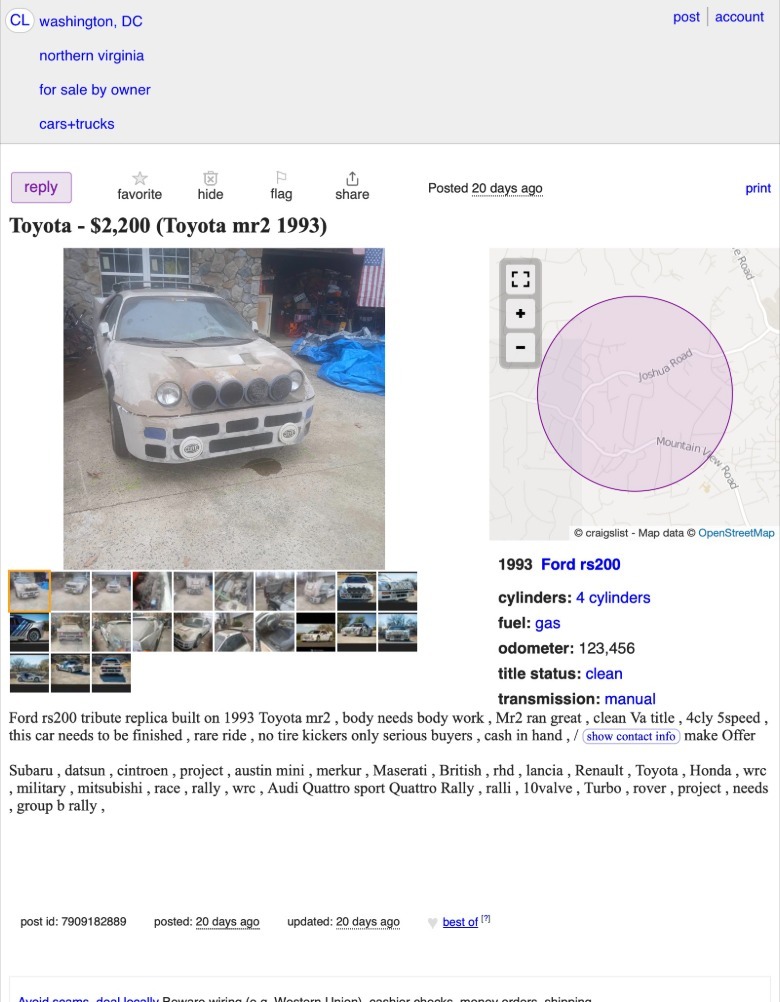Tap the reply button
780x1002 pixels.
(x=41, y=187)
